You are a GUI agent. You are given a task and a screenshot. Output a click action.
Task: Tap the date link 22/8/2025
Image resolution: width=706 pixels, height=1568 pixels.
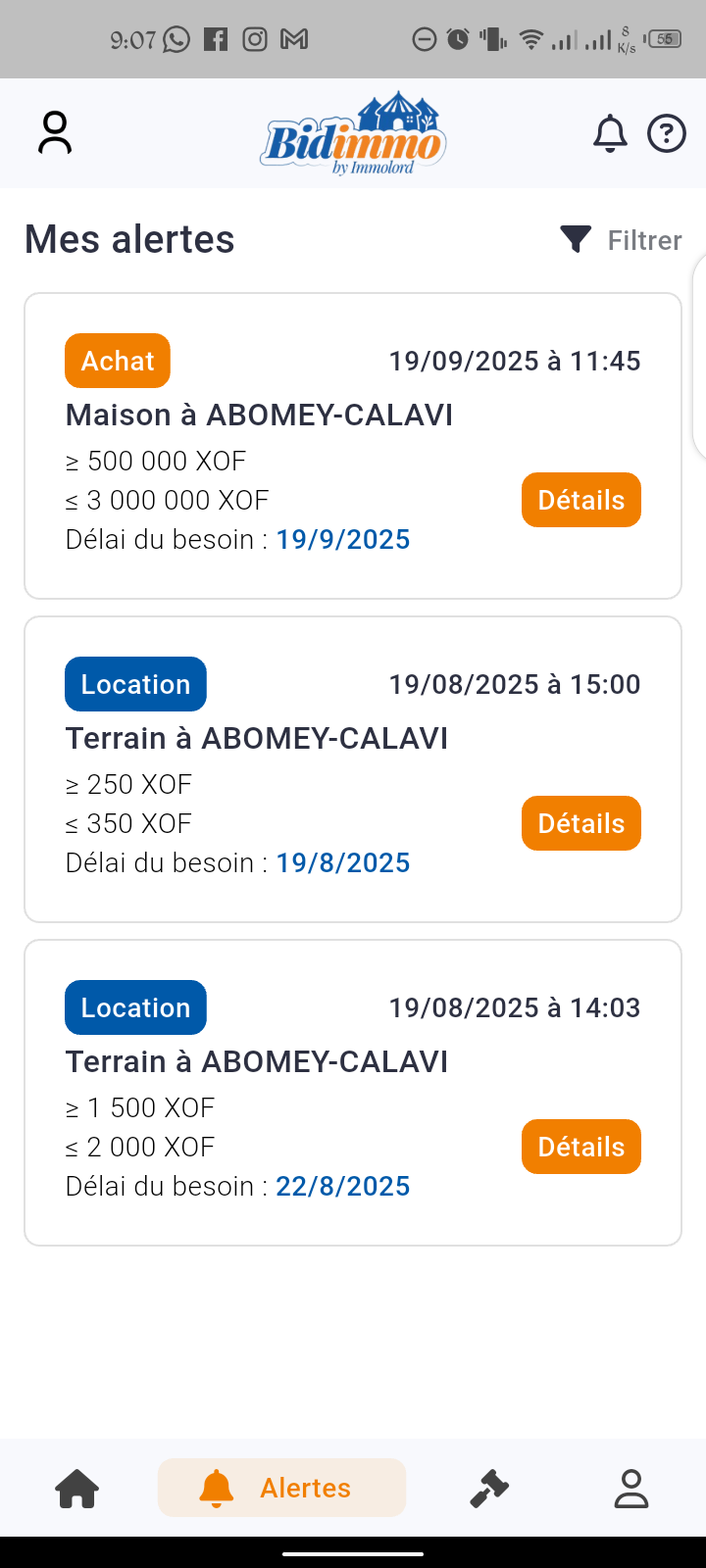(342, 1186)
